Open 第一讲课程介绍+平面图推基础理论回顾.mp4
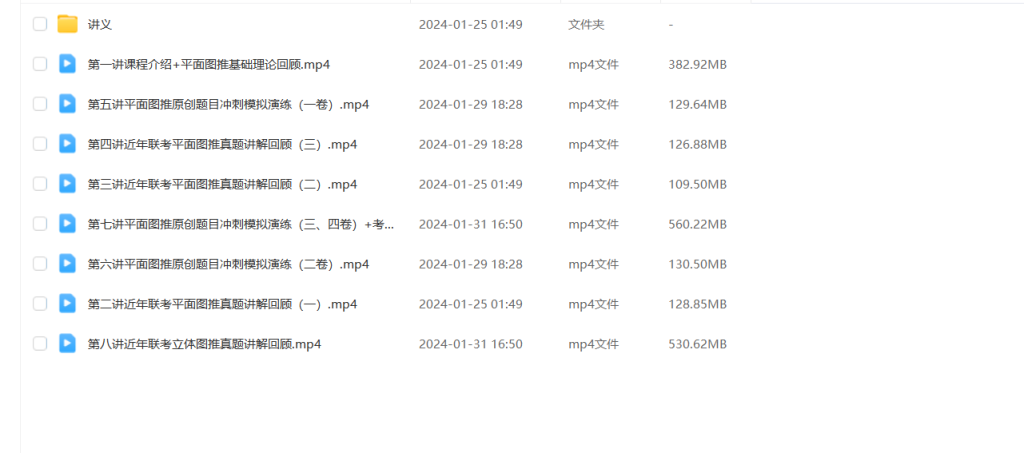The image size is (1024, 453). (208, 64)
